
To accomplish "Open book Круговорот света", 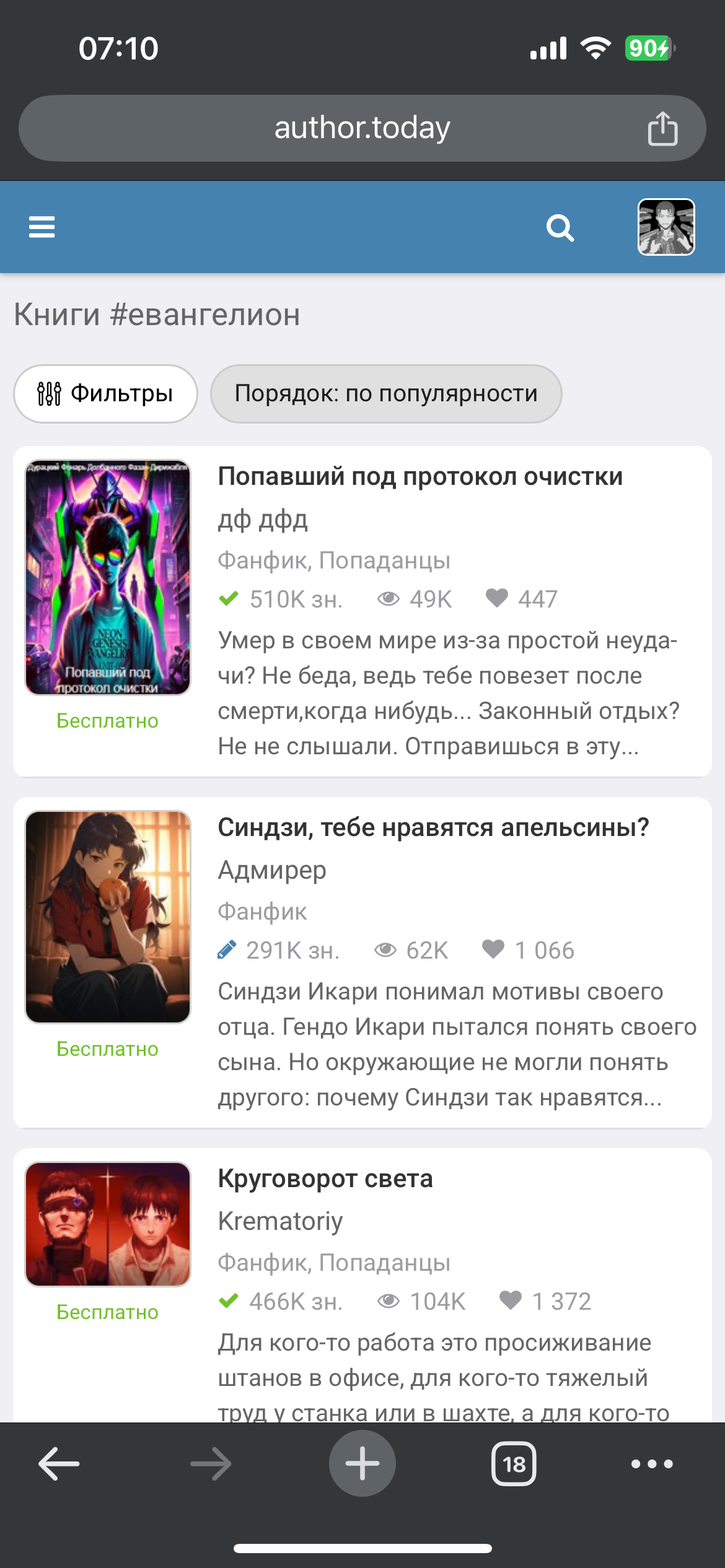I will pos(325,1178).
